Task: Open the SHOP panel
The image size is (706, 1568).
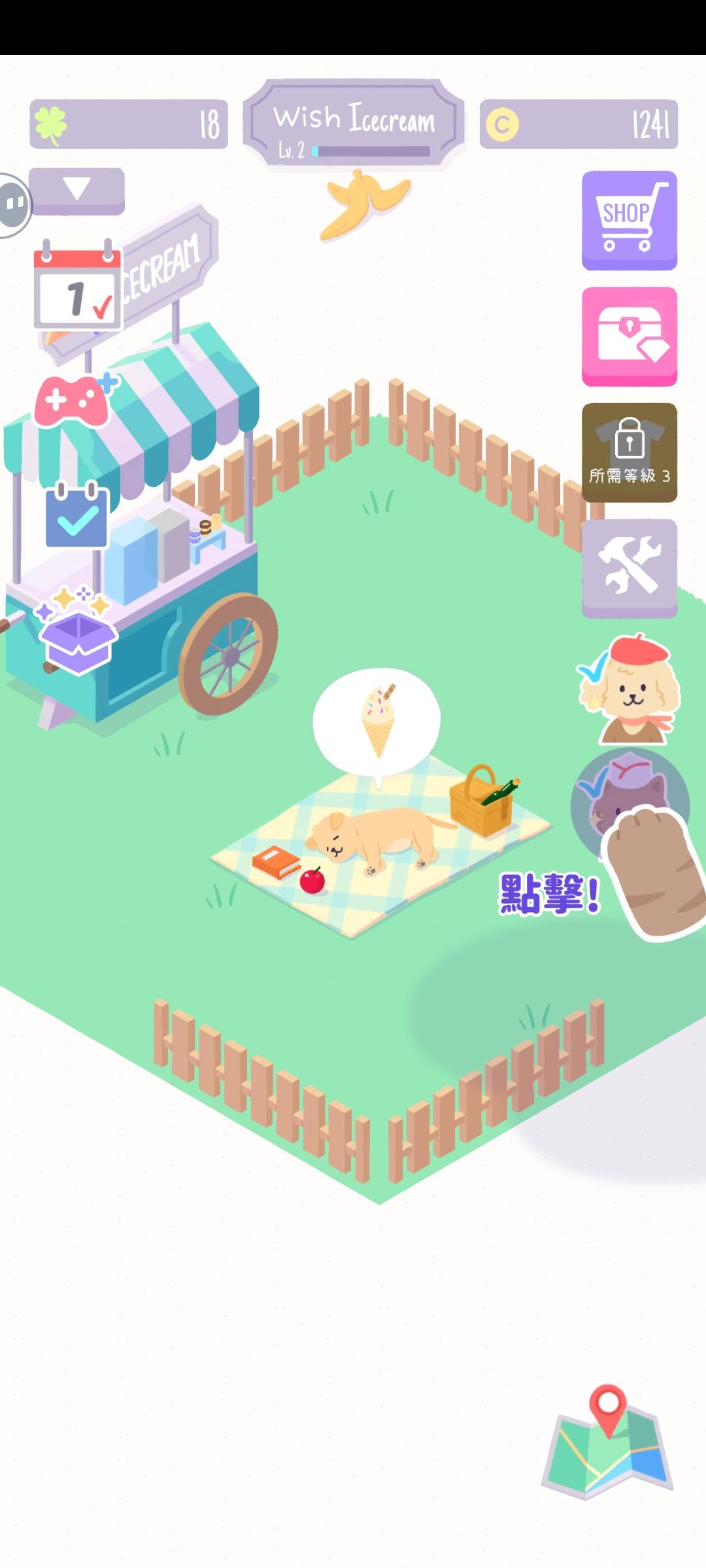Action: 628,219
